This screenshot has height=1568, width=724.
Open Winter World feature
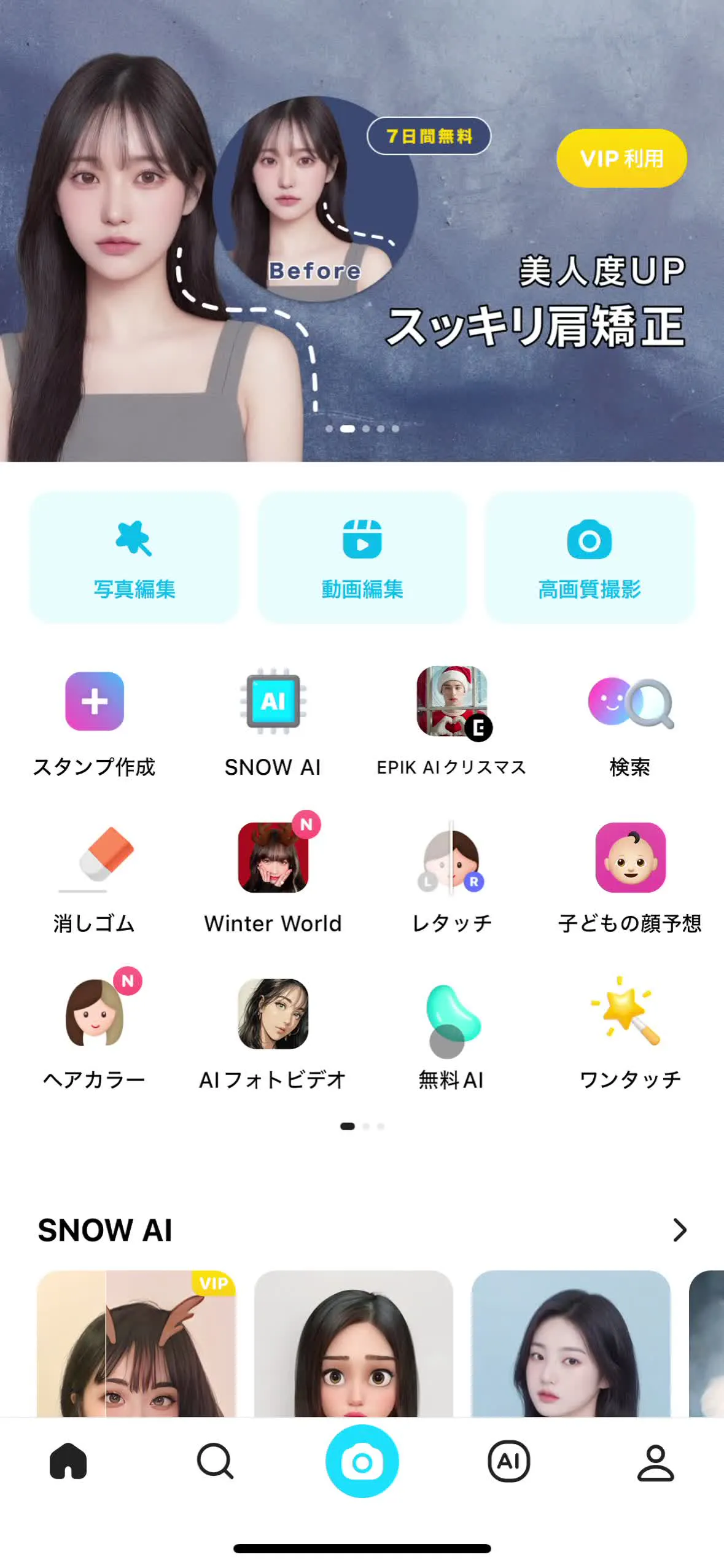coord(273,858)
